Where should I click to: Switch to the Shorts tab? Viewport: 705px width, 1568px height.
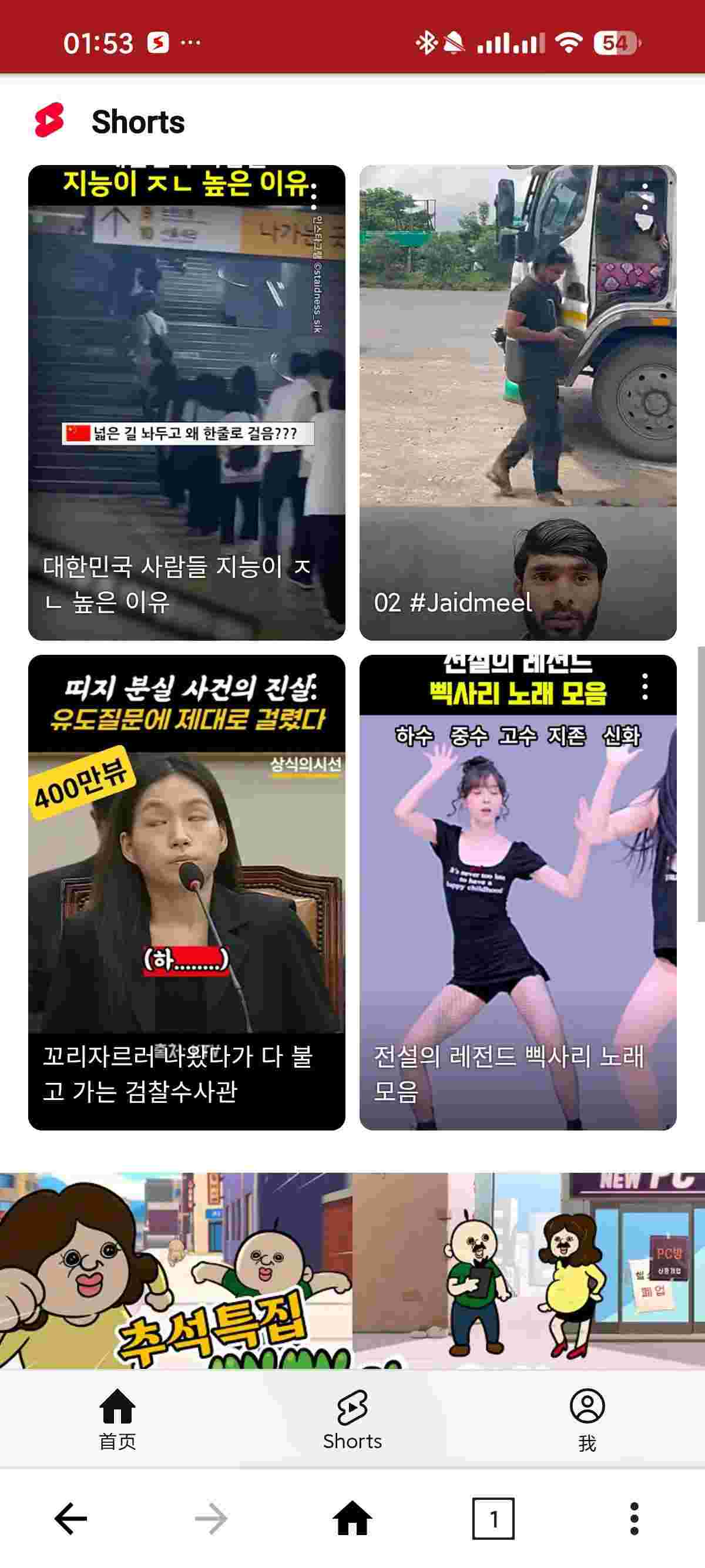pyautogui.click(x=352, y=1419)
